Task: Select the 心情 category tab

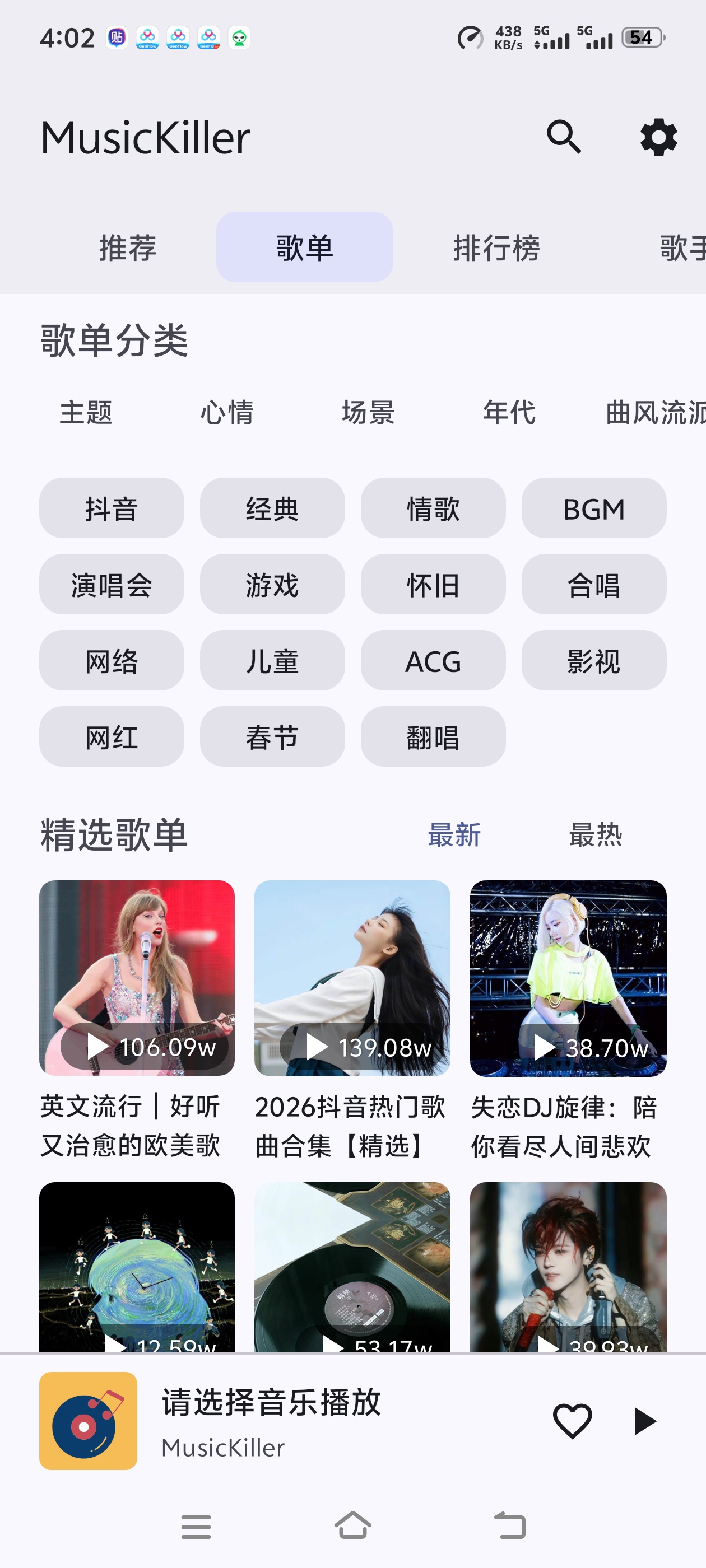Action: click(227, 413)
